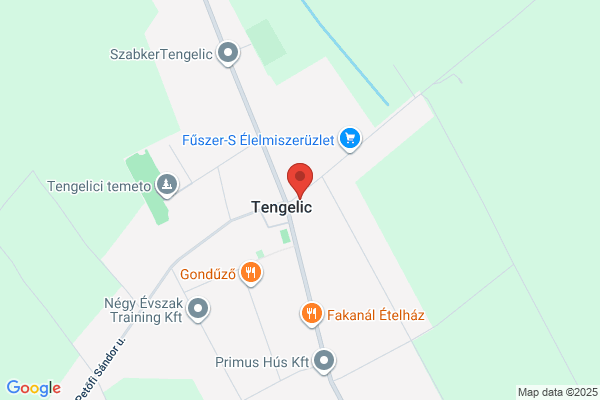Screen dimensions: 600x400
Task: Open the Fűszer-S Élelmiszerüzlet shop marker
Action: tap(350, 139)
